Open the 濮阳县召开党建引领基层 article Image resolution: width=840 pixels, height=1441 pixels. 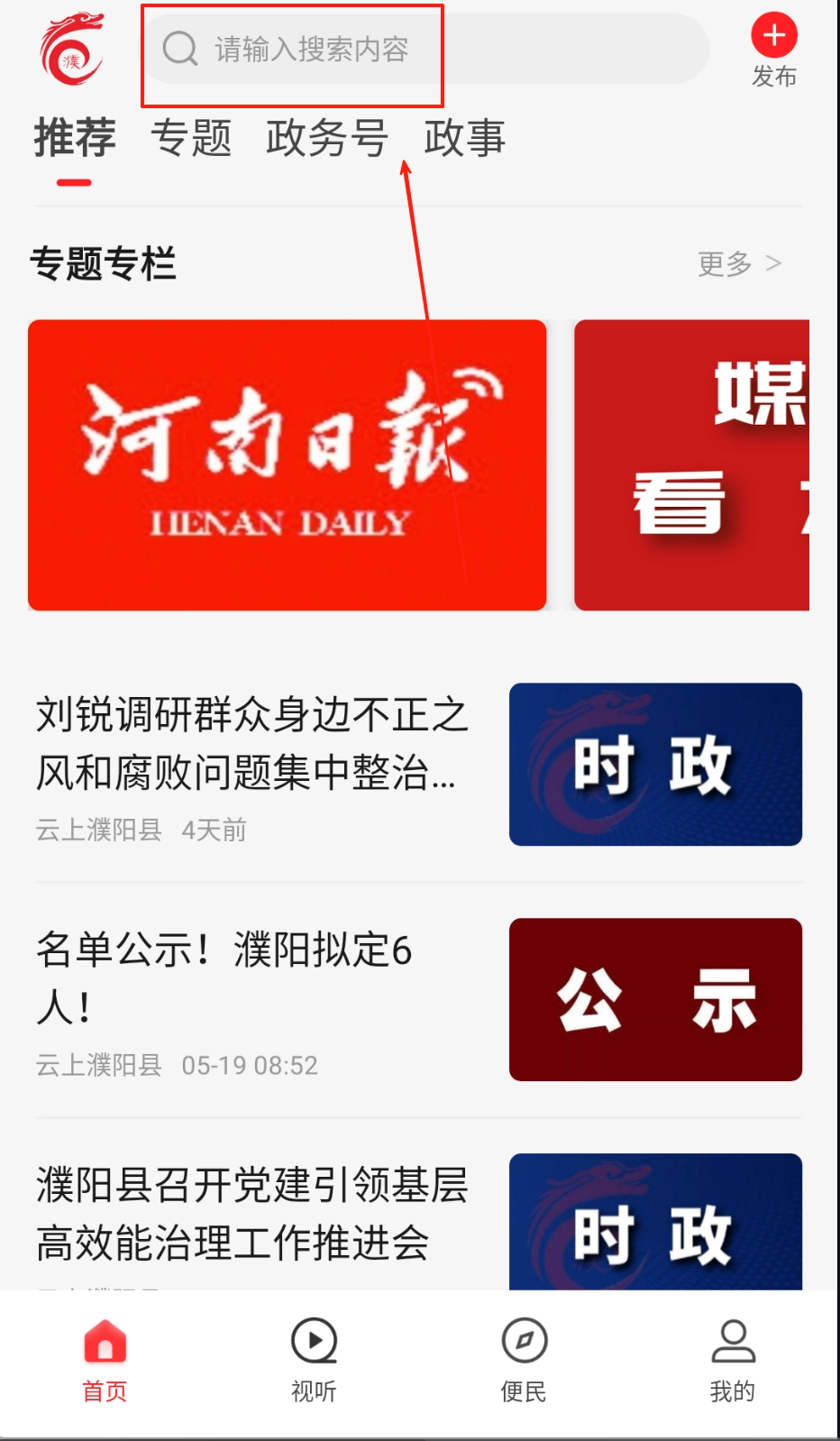point(252,1213)
